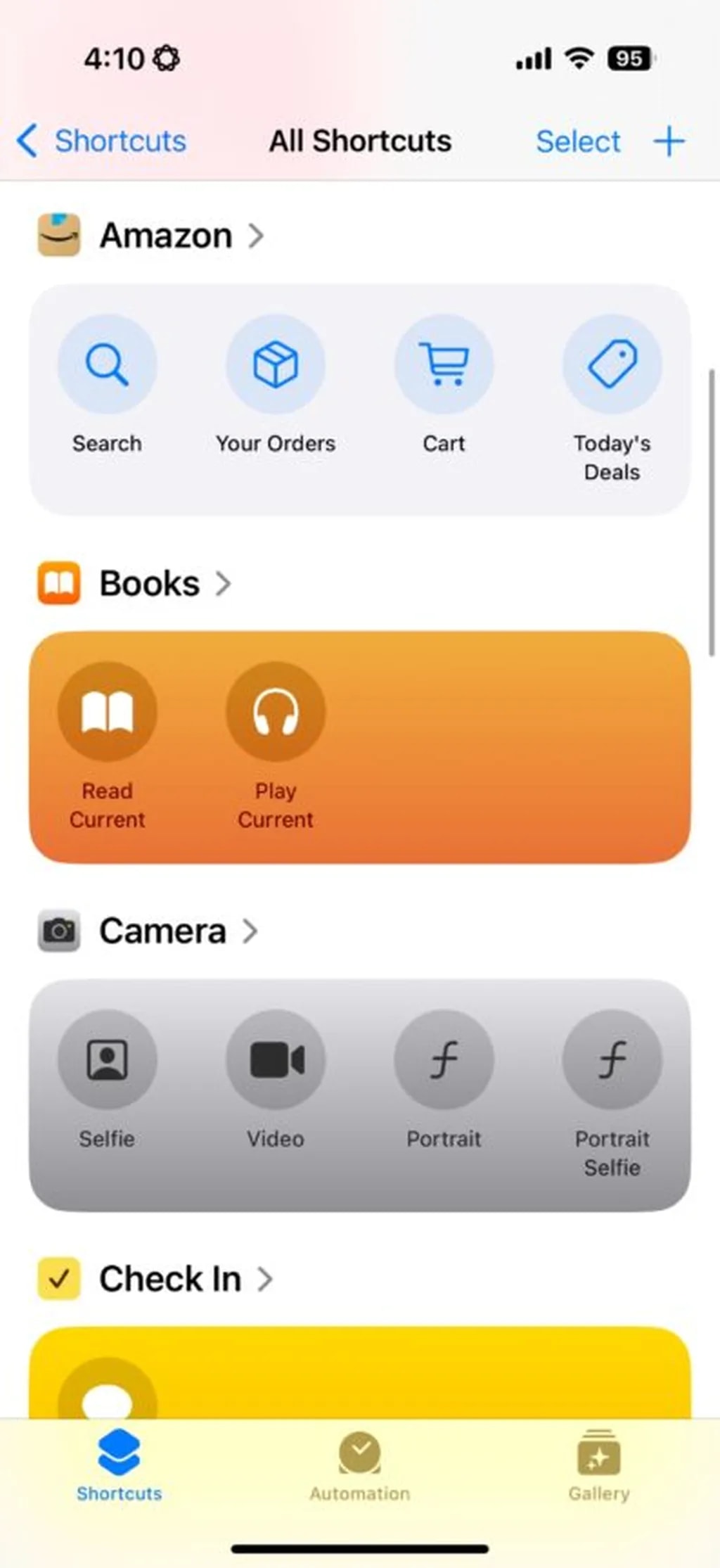
Task: Tap Select to choose shortcuts
Action: click(577, 141)
